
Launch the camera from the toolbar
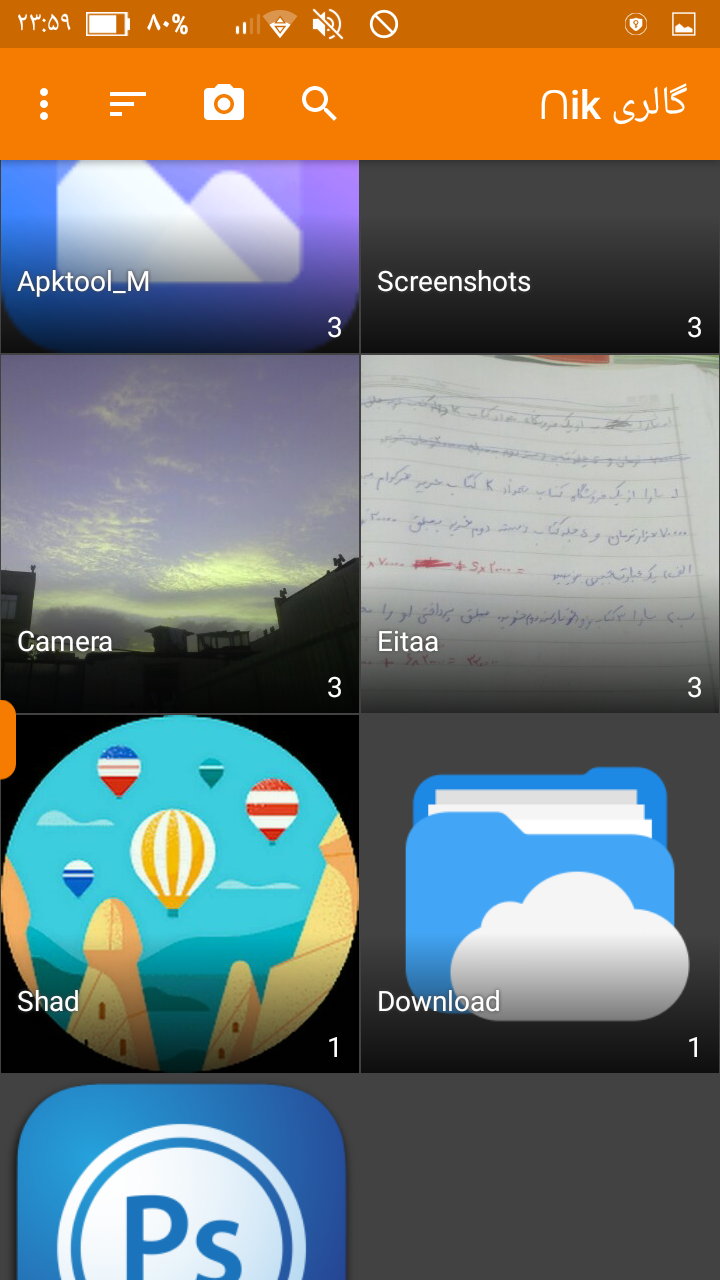(223, 104)
